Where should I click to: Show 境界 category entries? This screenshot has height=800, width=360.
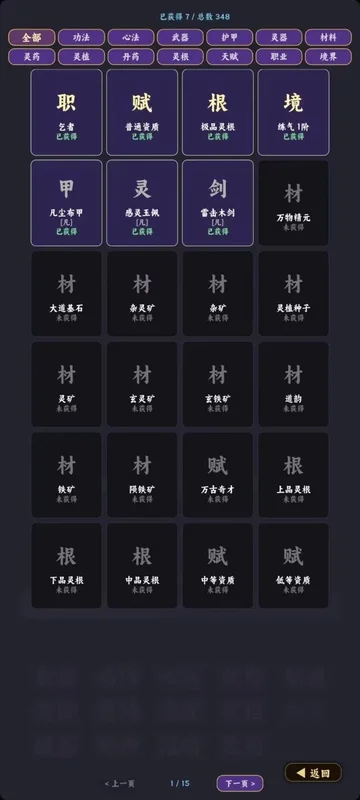click(328, 57)
